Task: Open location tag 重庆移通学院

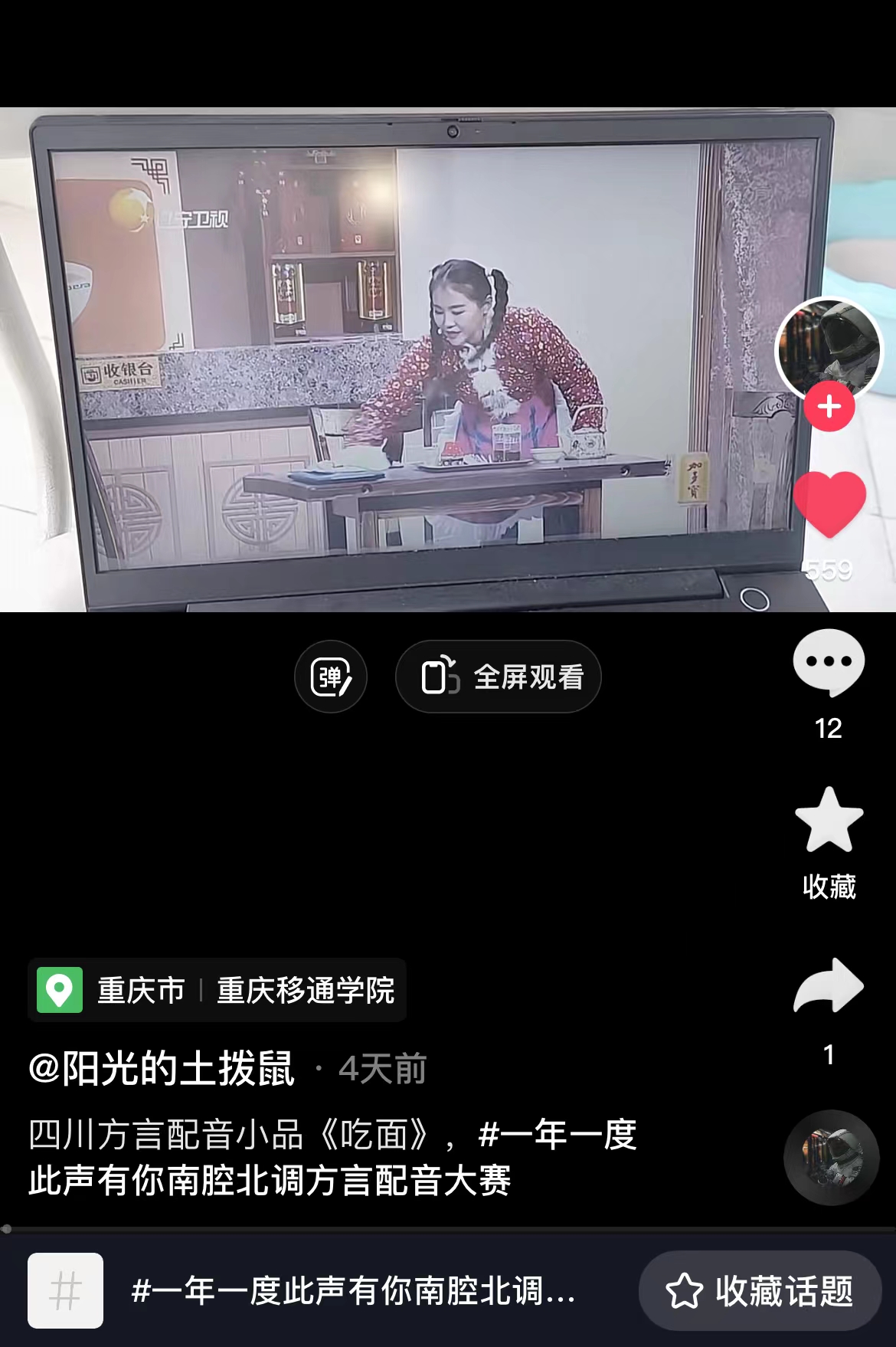Action: click(x=305, y=991)
